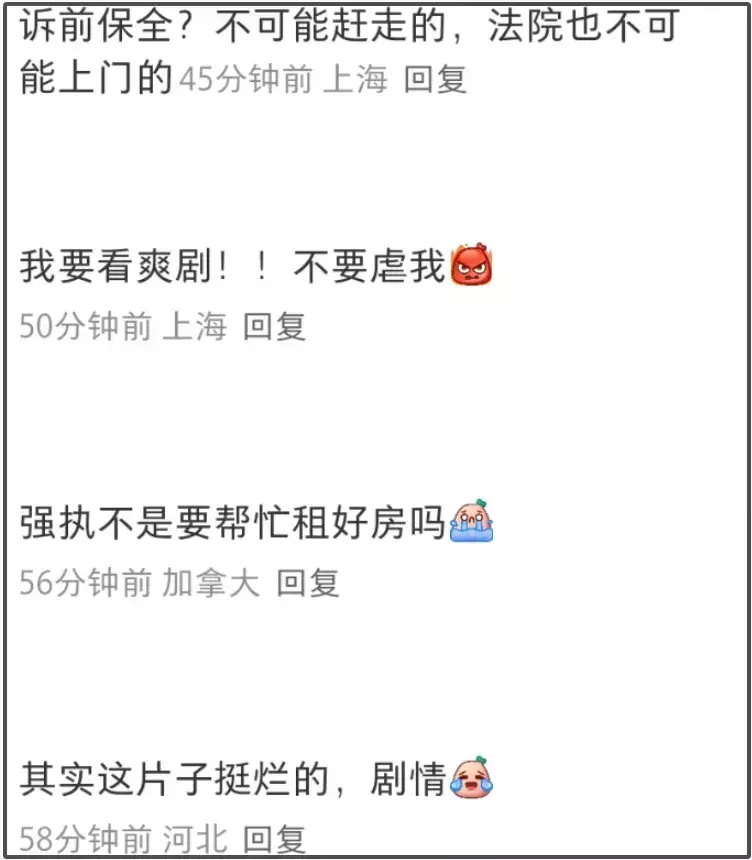Reply to the 河北 comment about 这片子挺烂的
The width and height of the screenshot is (752, 860).
tap(275, 839)
